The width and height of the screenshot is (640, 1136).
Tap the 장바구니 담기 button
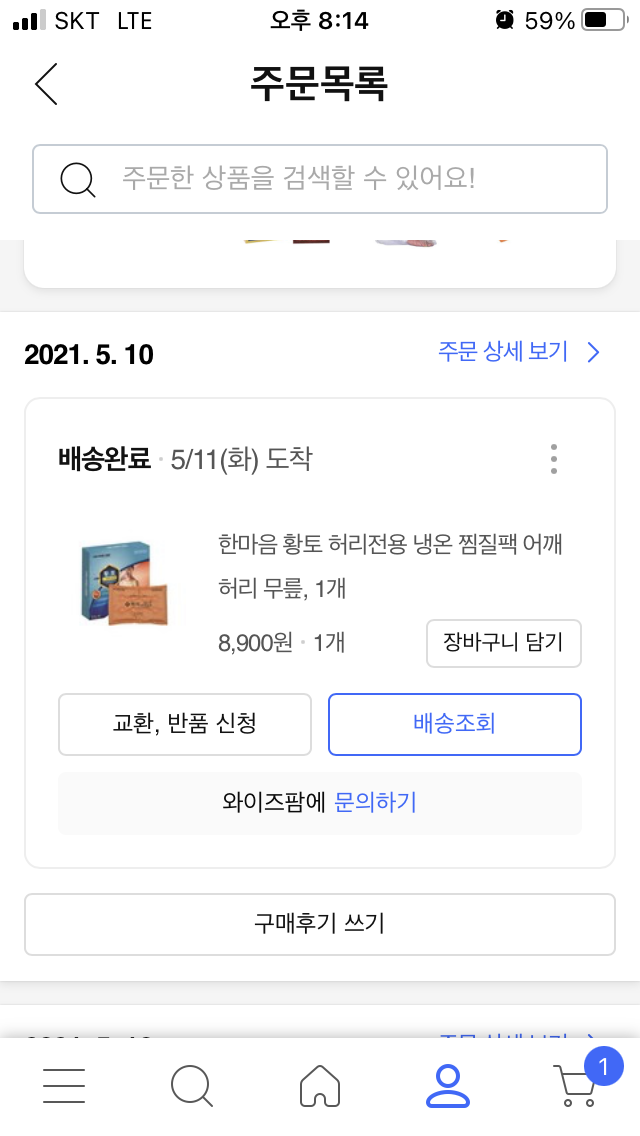pos(503,643)
